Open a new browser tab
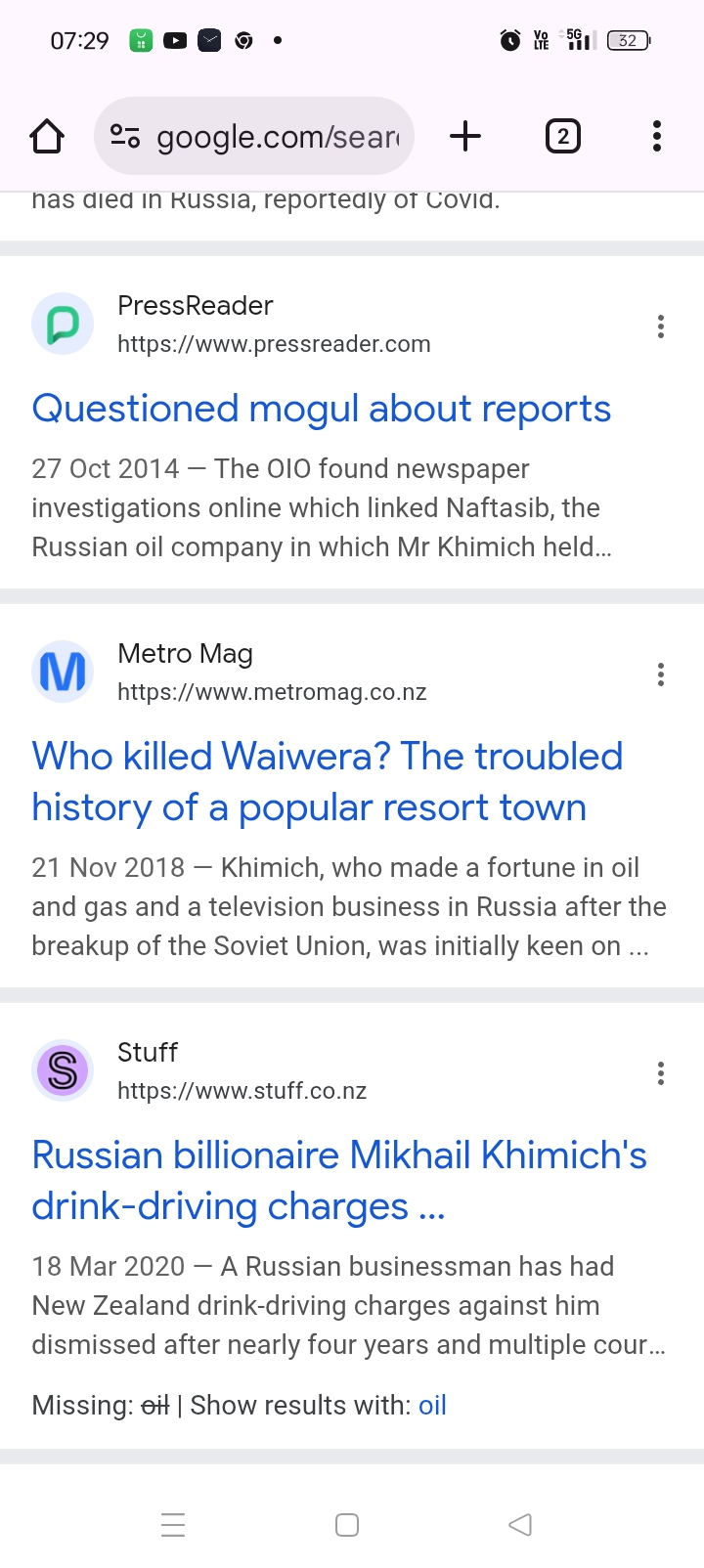Viewport: 704px width, 1568px height. pos(465,137)
